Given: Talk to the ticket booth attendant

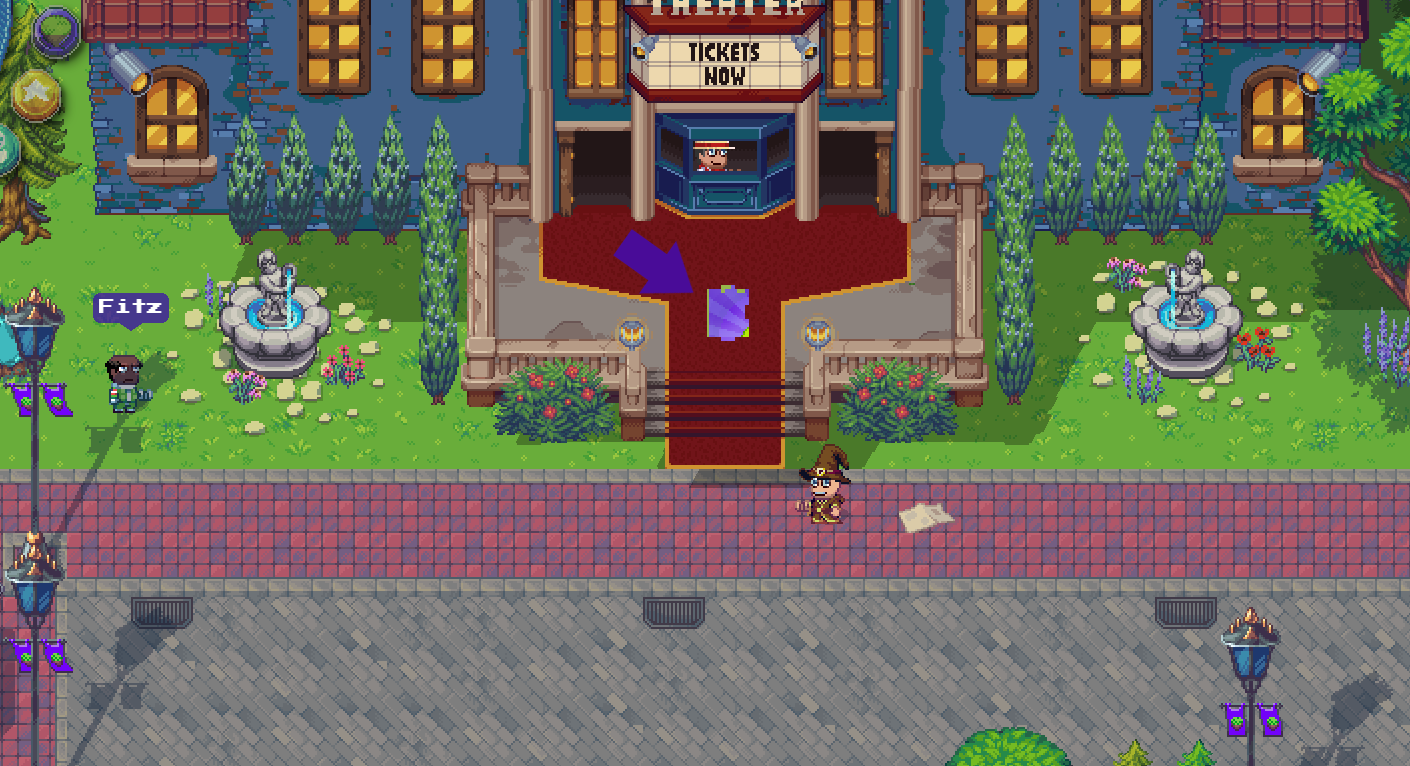Looking at the screenshot, I should pyautogui.click(x=714, y=155).
